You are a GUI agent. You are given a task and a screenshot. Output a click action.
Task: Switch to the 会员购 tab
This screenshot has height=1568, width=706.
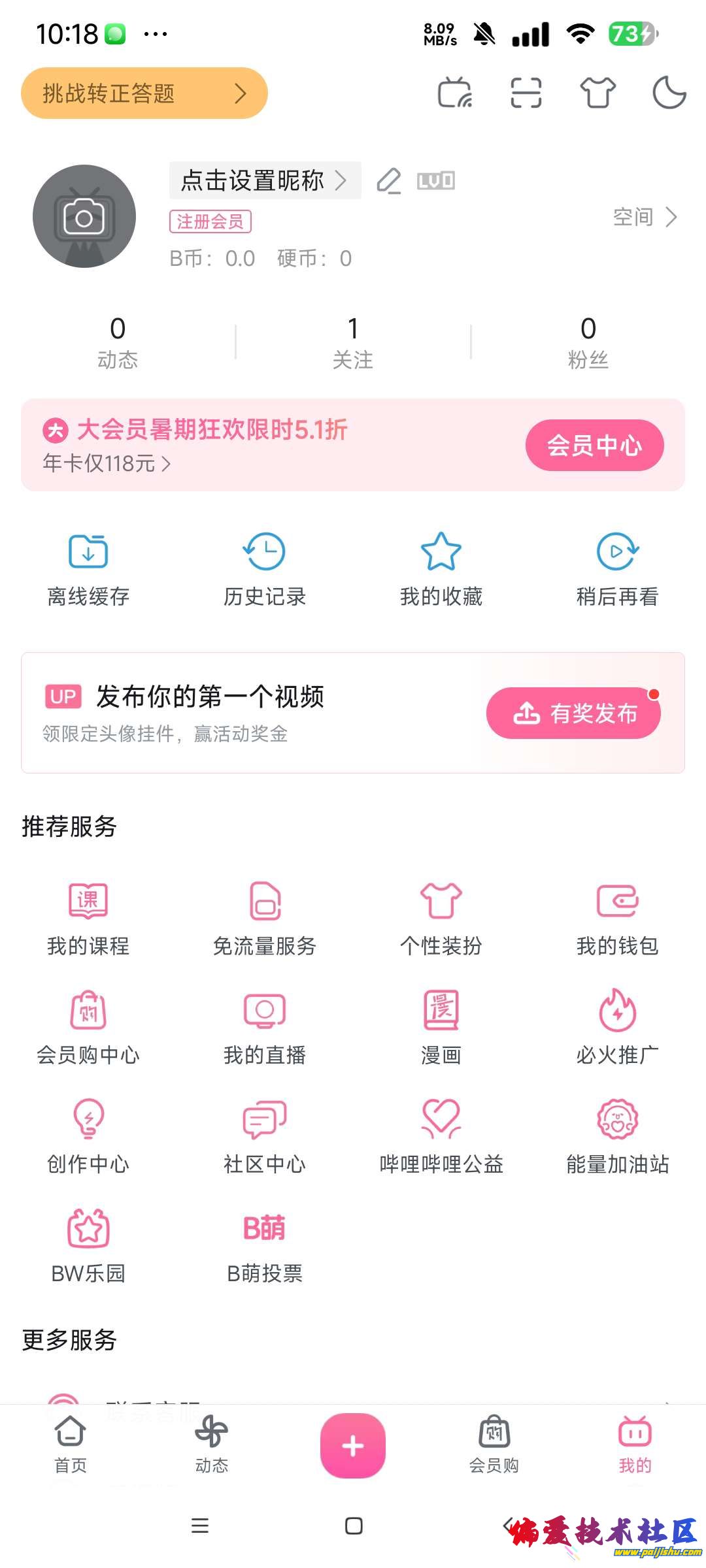[494, 1445]
